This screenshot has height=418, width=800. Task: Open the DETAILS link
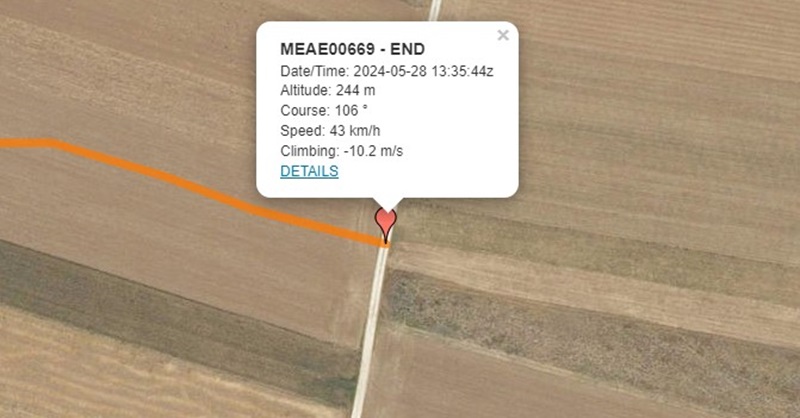(309, 171)
